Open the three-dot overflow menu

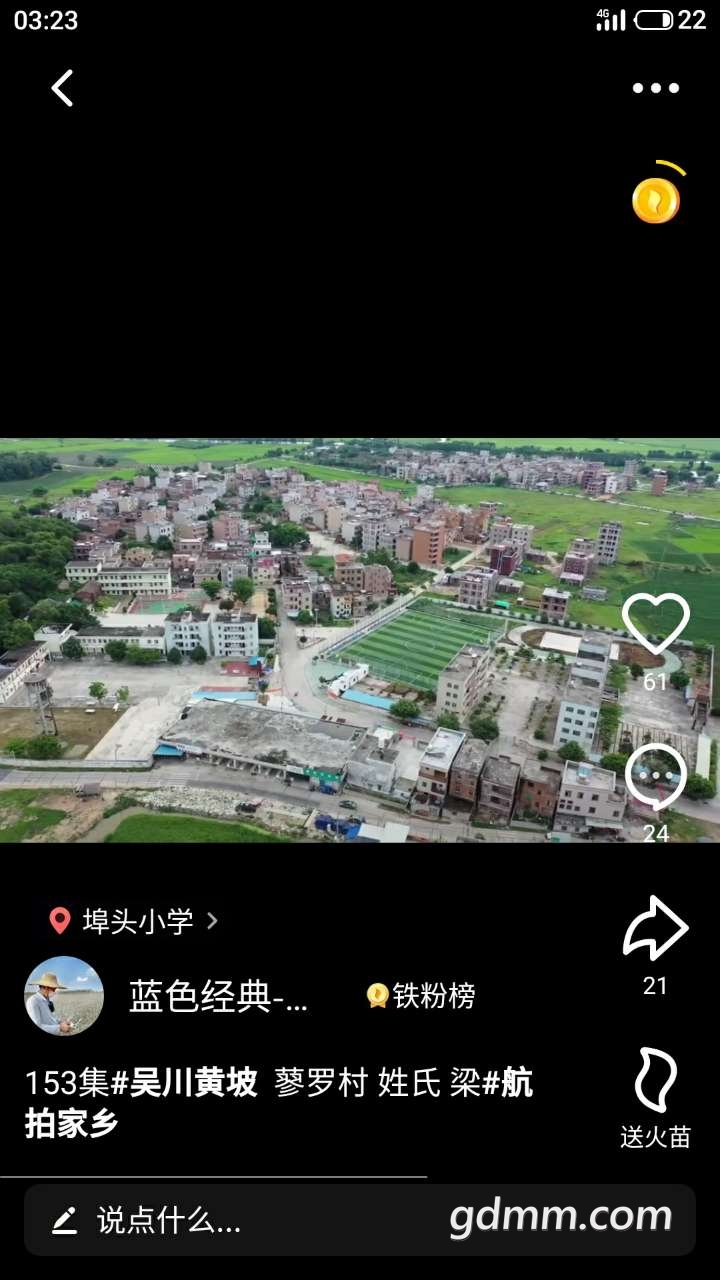(655, 88)
